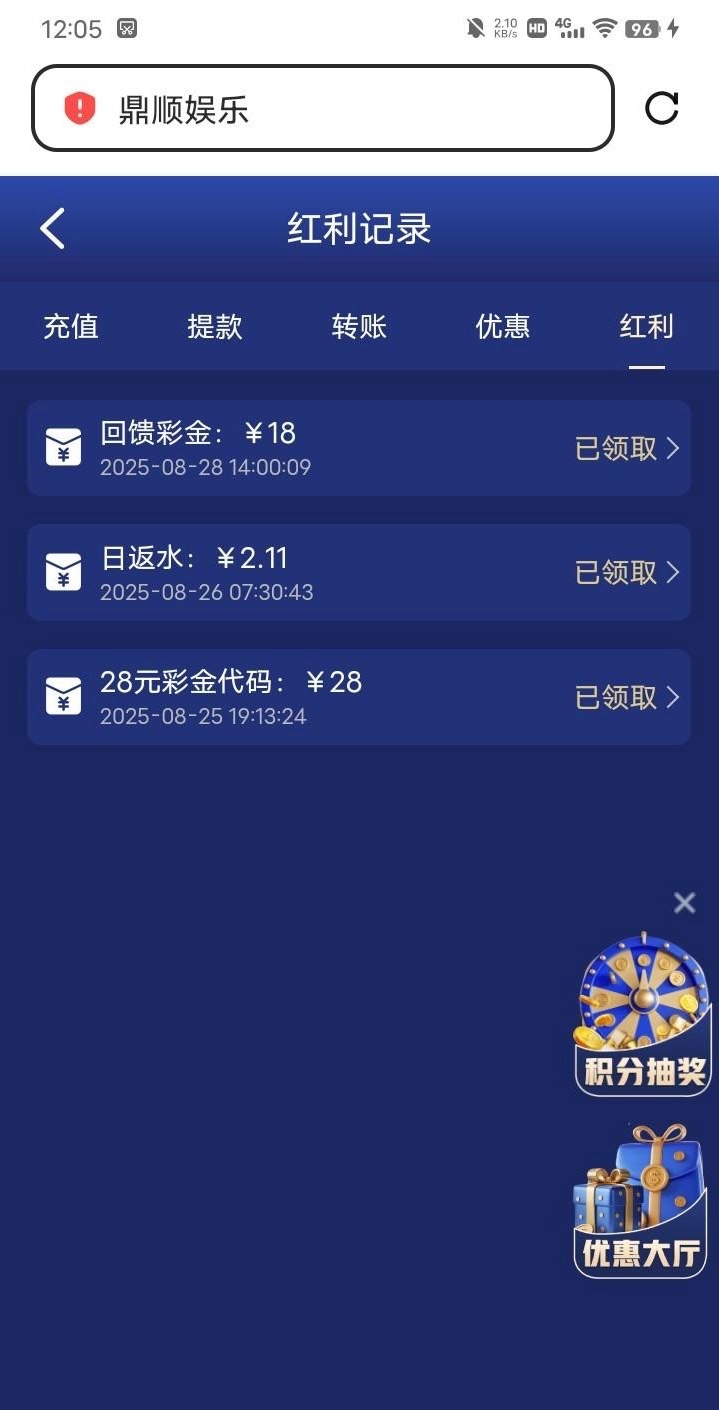Go back from 红利记录 page
Screen dimensions: 719x1410
point(53,229)
